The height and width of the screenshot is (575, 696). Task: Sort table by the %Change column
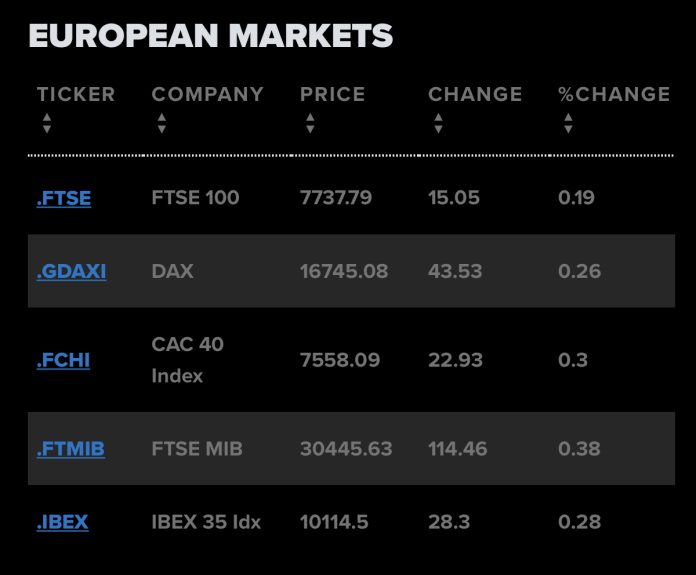pyautogui.click(x=568, y=123)
